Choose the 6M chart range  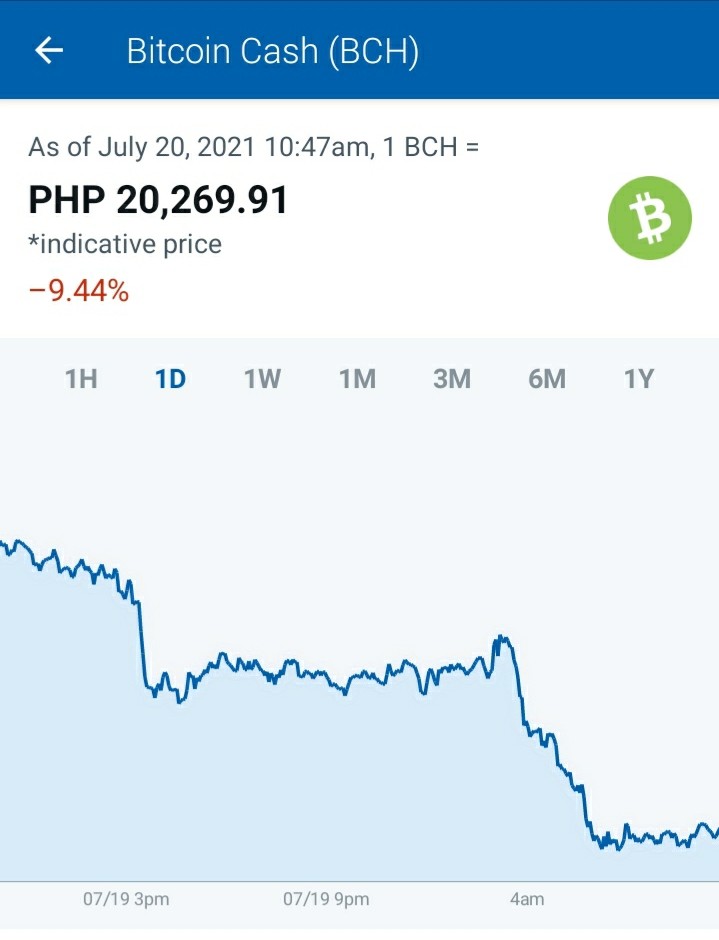point(547,379)
